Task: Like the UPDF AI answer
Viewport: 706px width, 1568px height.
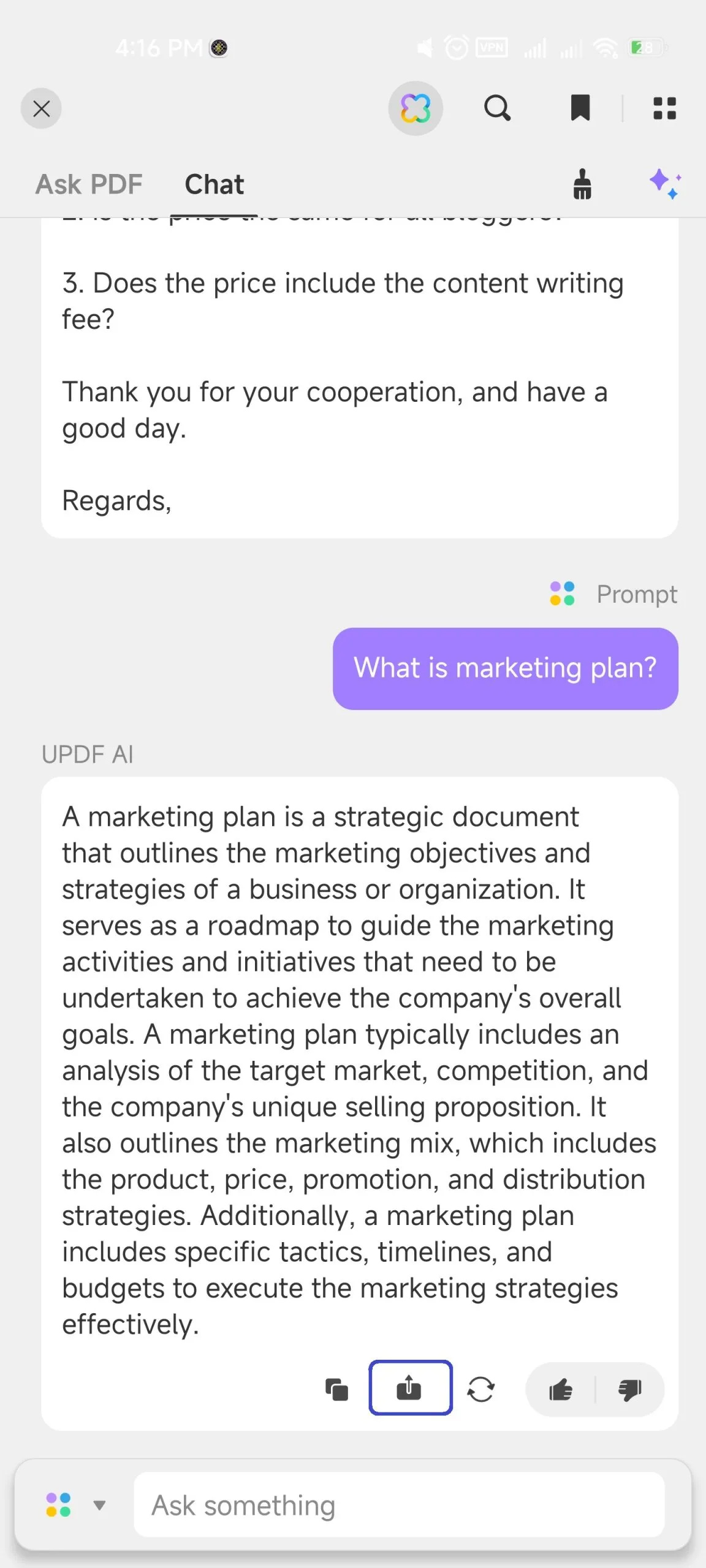Action: point(561,1390)
